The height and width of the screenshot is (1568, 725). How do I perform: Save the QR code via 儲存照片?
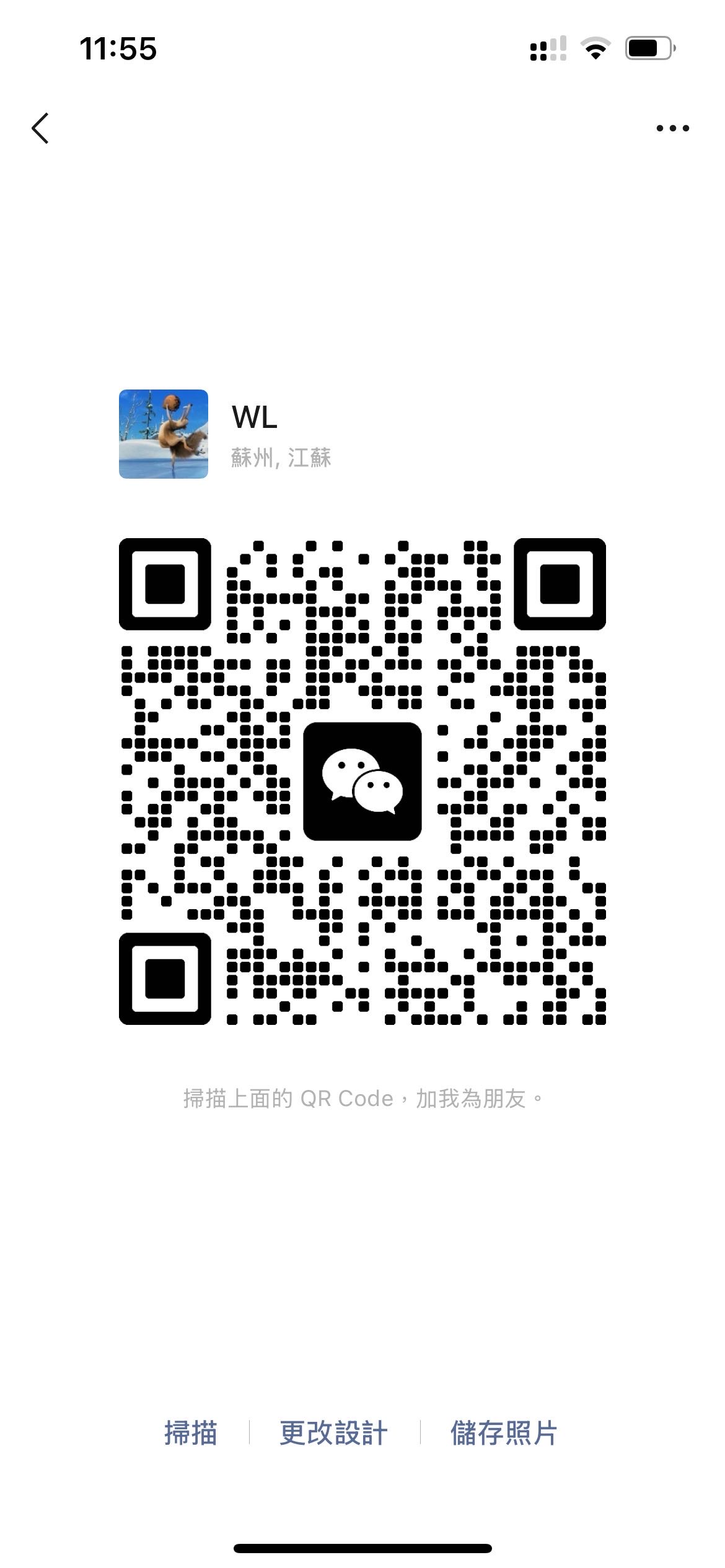click(x=504, y=1433)
